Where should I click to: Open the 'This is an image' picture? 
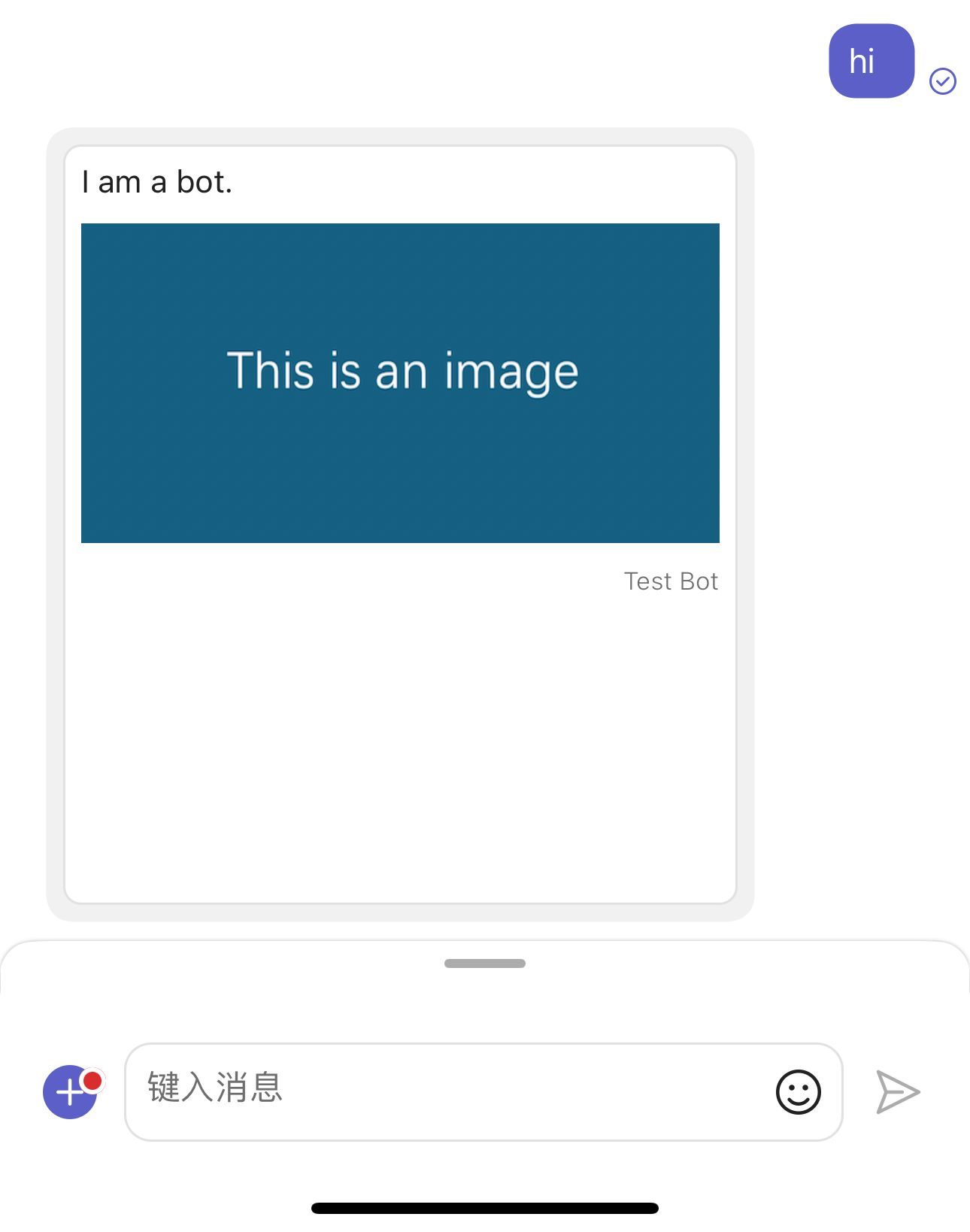tap(400, 383)
